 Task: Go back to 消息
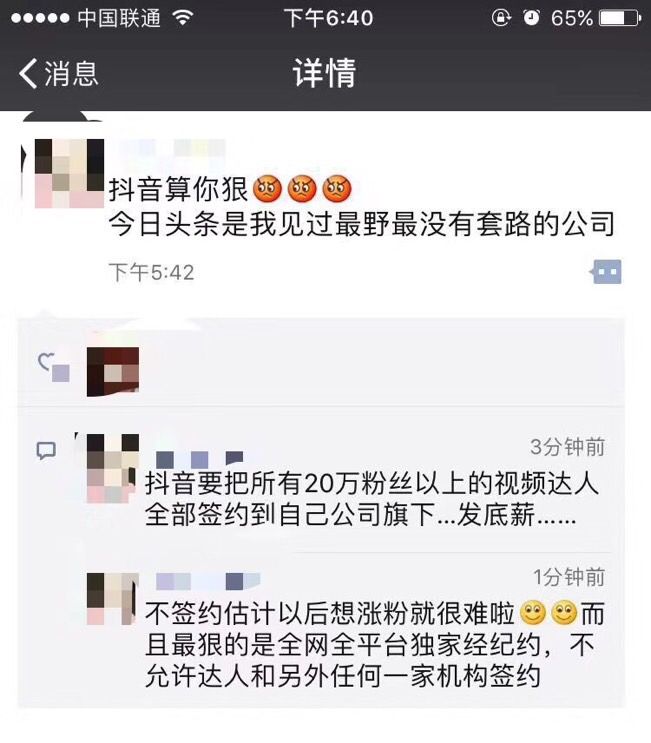tap(58, 73)
